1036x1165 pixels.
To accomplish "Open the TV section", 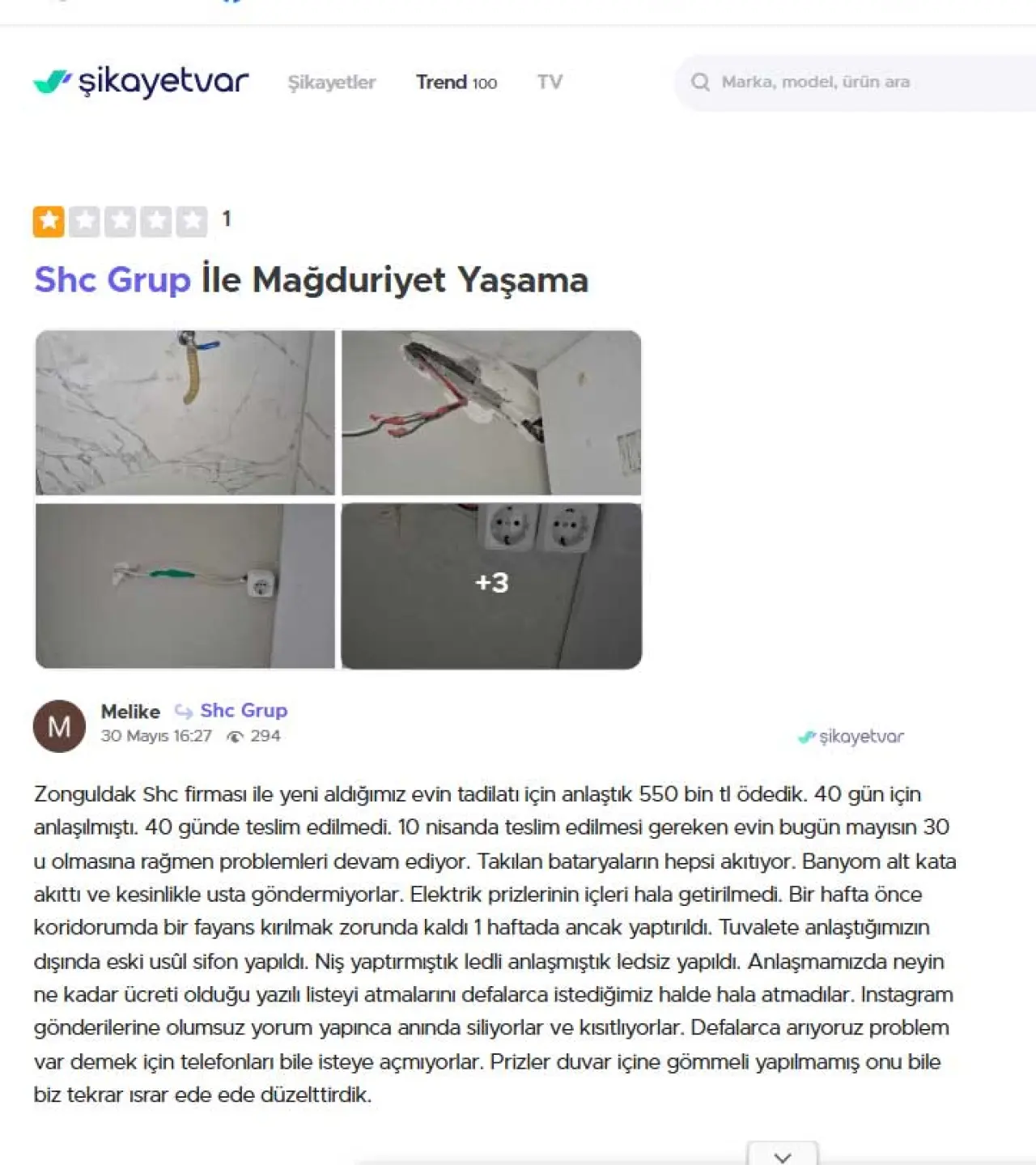I will point(550,83).
